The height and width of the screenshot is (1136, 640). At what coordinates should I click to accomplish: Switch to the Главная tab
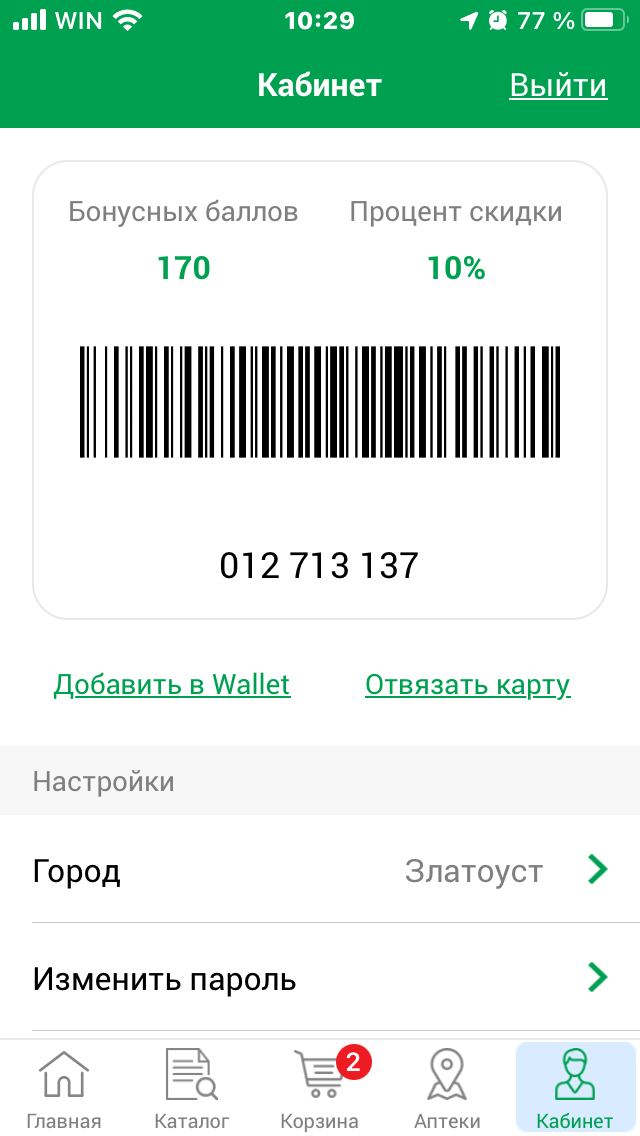click(64, 1089)
